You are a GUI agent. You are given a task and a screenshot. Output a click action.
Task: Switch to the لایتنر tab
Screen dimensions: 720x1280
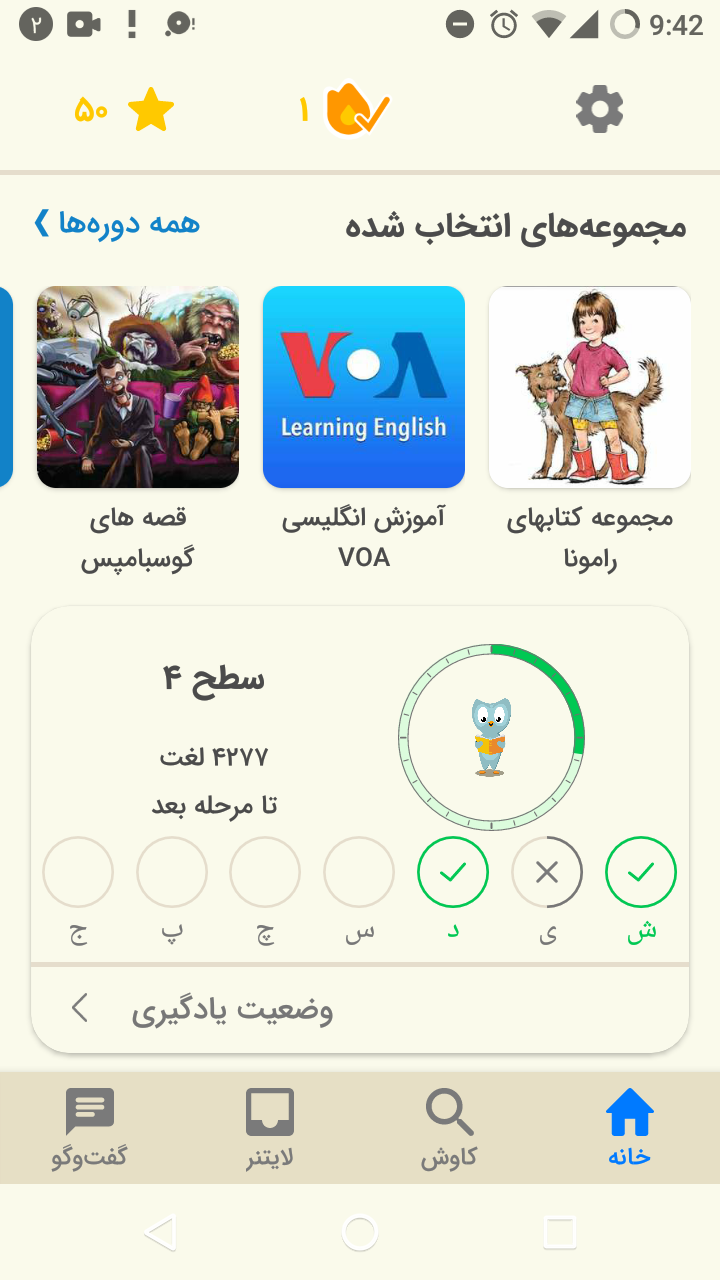coord(270,1128)
